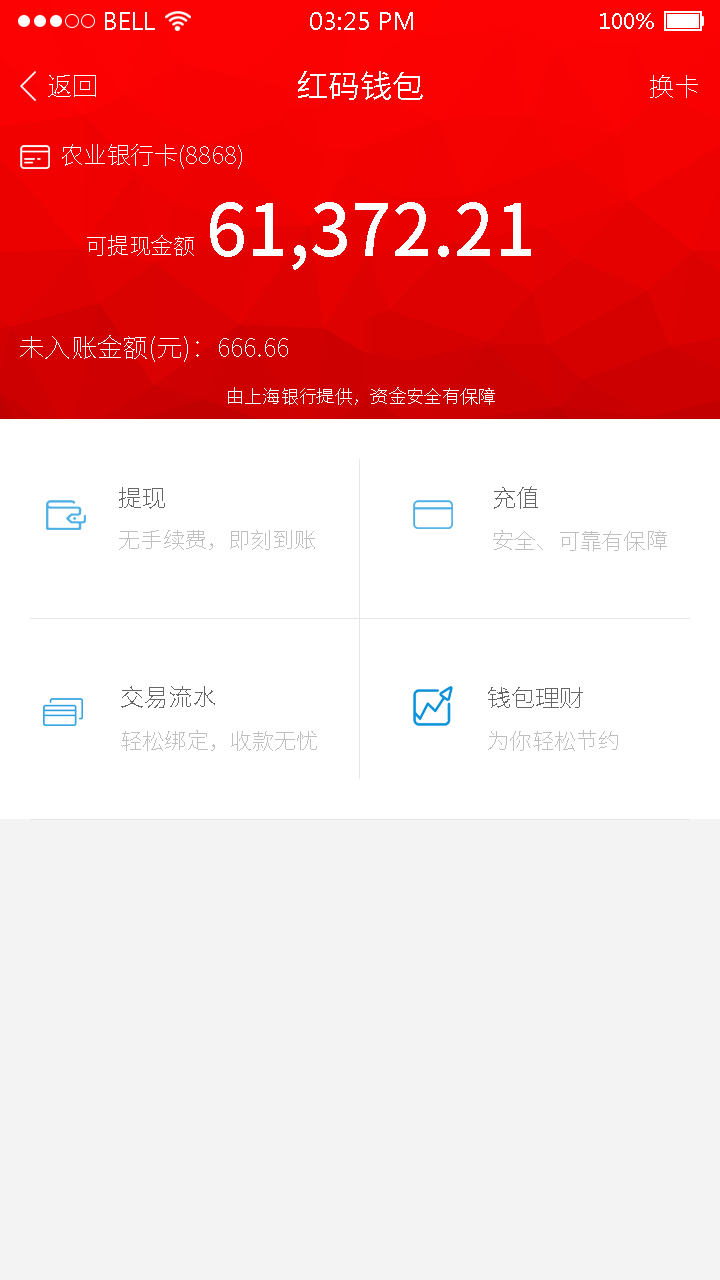Tap the 钱包理财 chart arrow icon
The height and width of the screenshot is (1280, 720).
(432, 708)
